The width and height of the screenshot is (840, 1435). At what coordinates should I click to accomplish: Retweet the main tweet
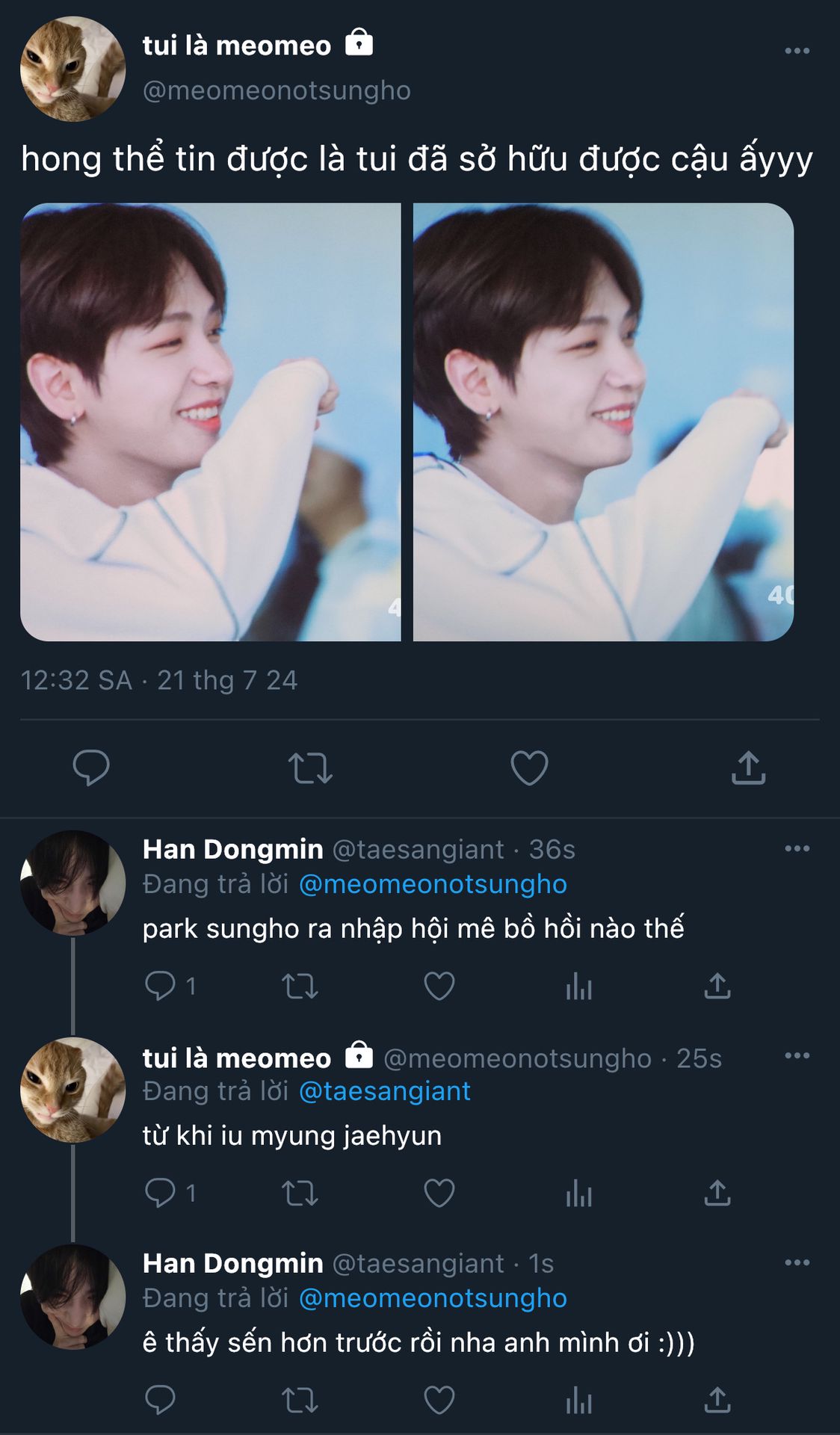310,768
